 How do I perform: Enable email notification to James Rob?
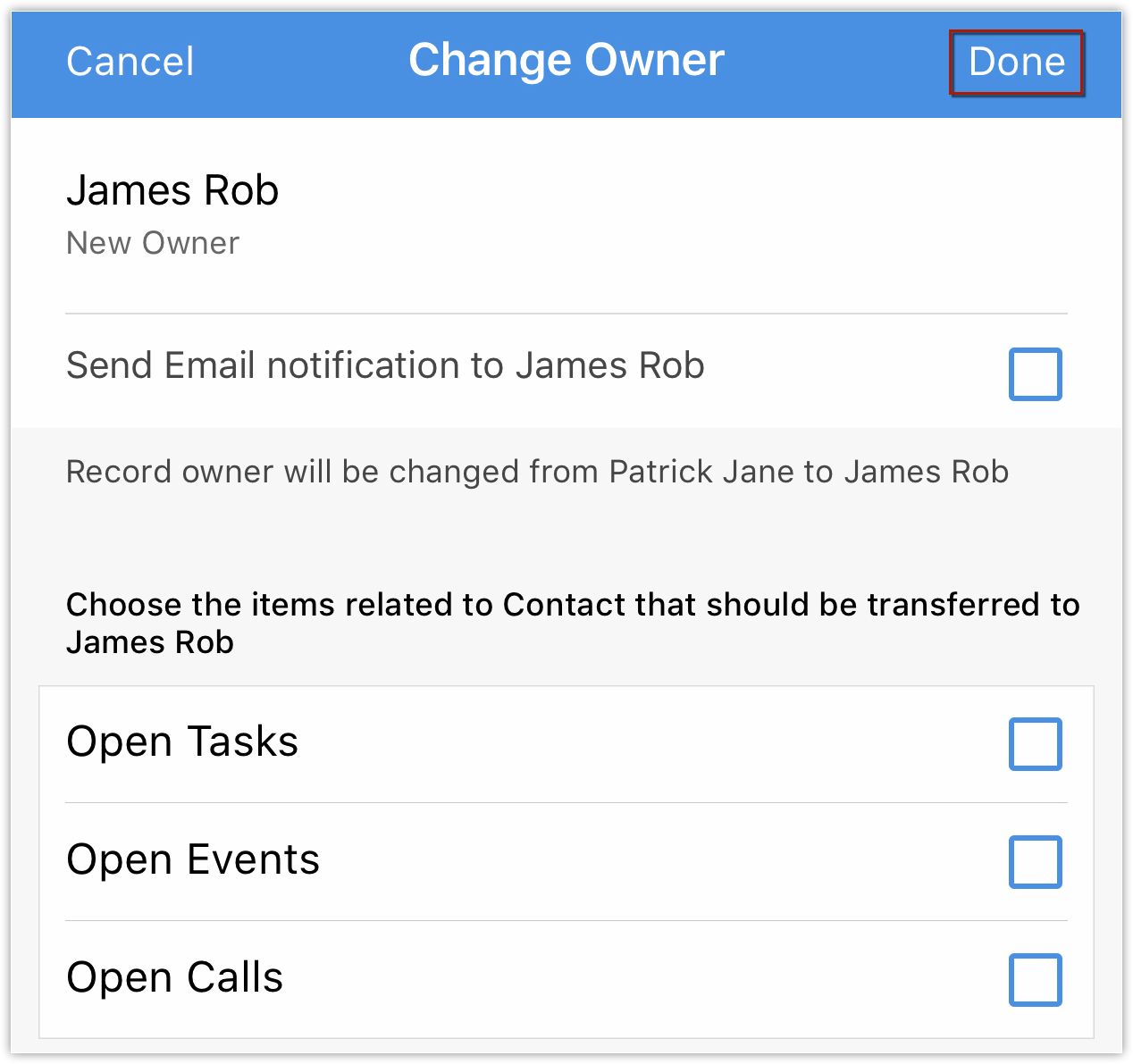point(1035,374)
